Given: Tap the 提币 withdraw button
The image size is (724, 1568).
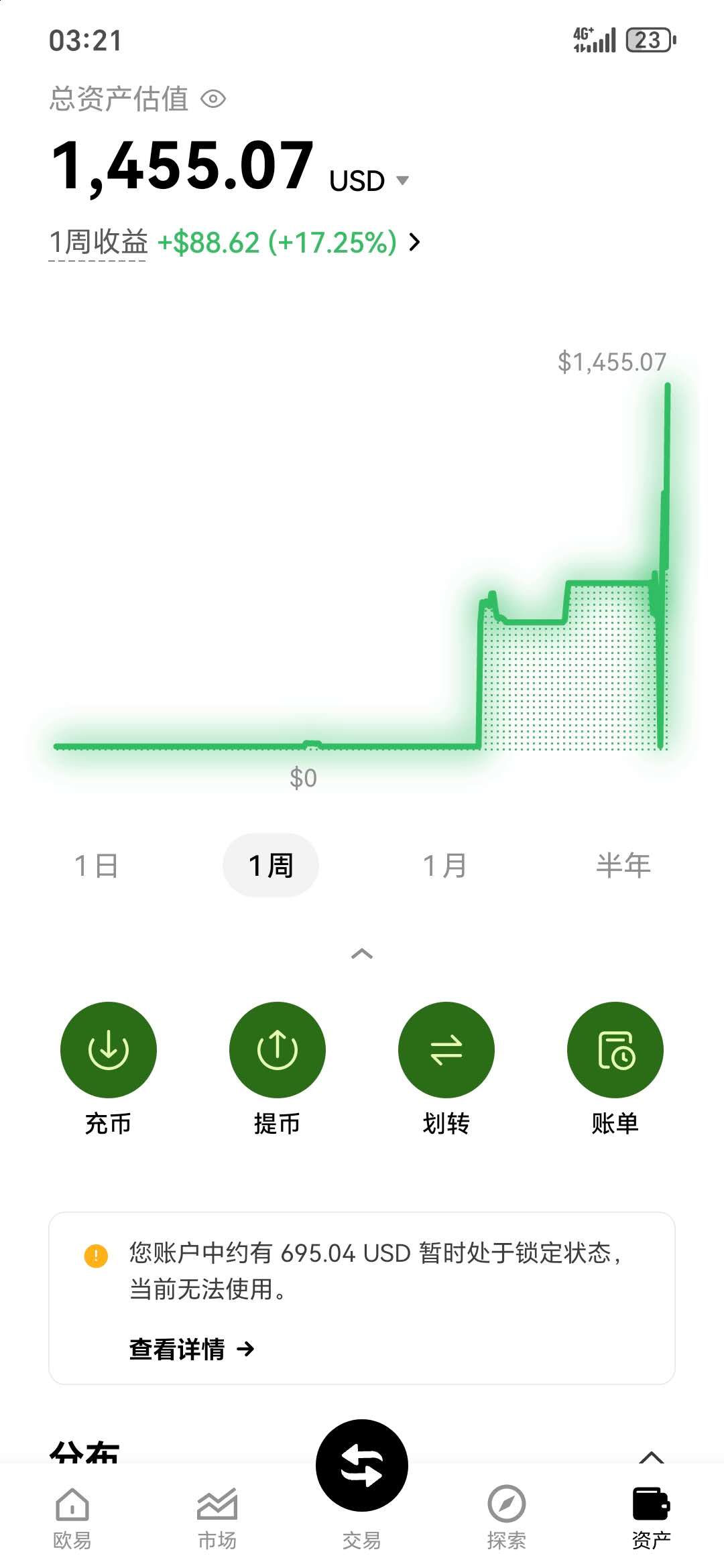Looking at the screenshot, I should click(x=278, y=1050).
